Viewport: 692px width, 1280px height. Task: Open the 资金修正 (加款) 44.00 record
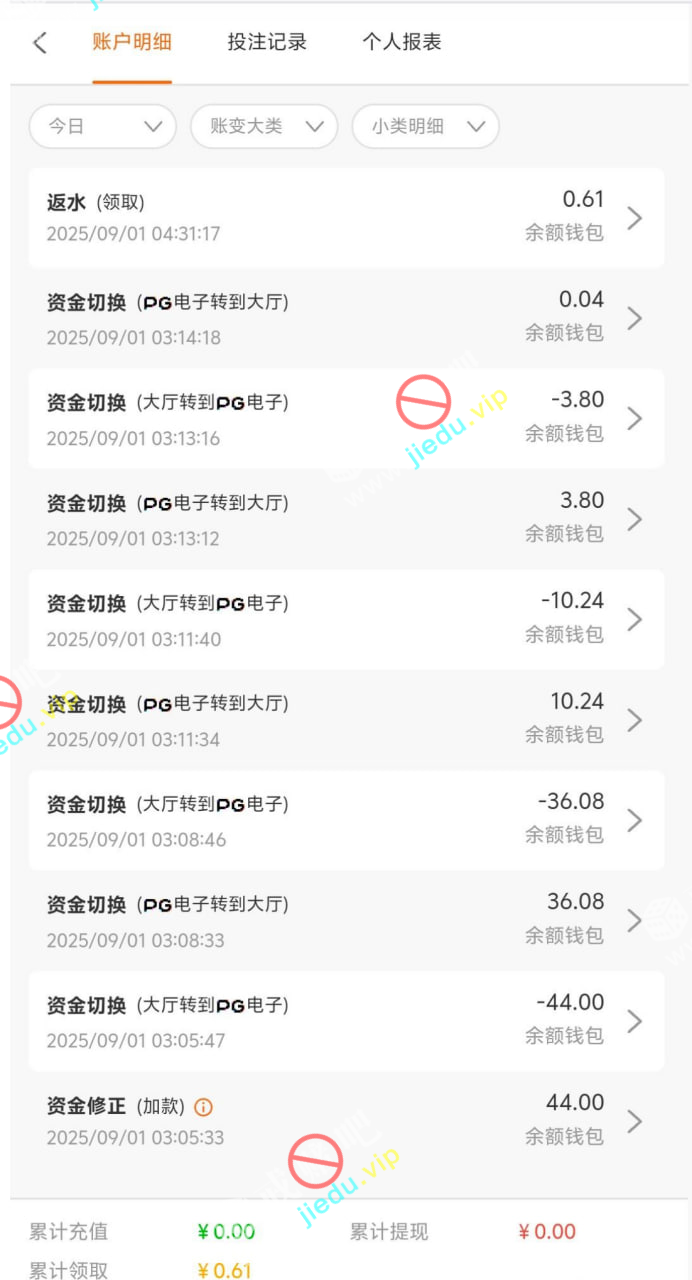point(346,1121)
